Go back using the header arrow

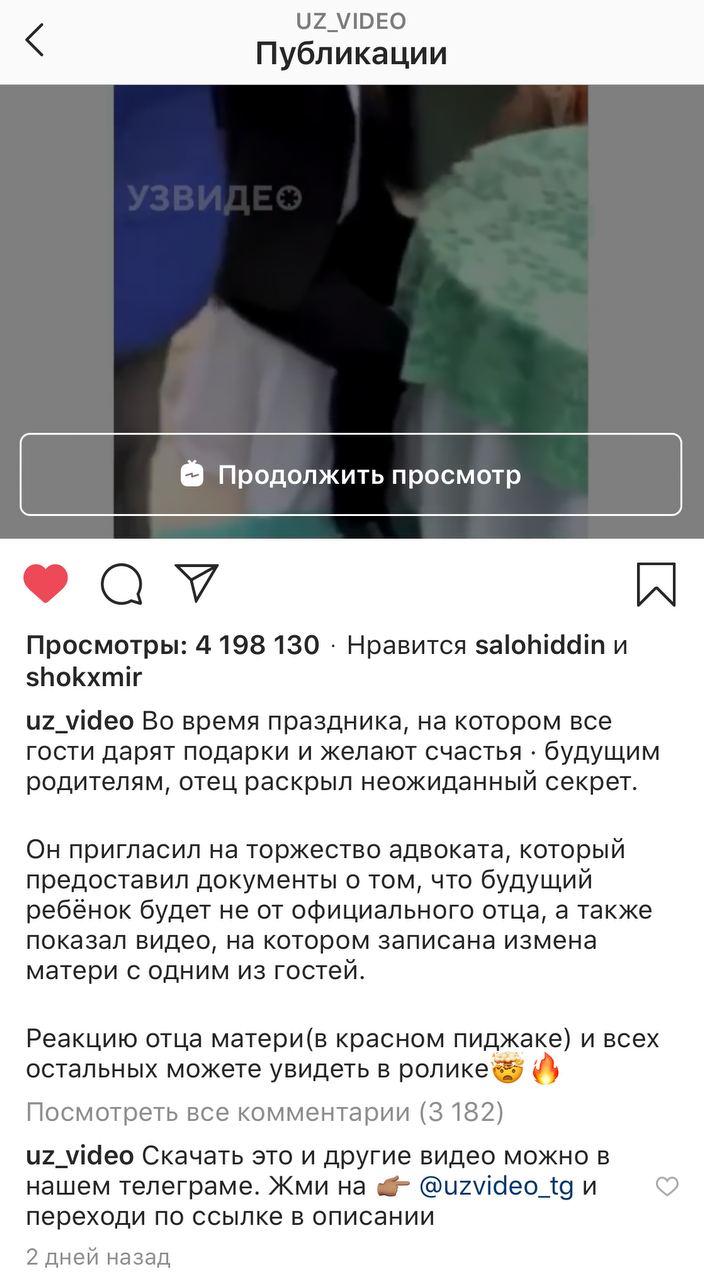(x=36, y=41)
